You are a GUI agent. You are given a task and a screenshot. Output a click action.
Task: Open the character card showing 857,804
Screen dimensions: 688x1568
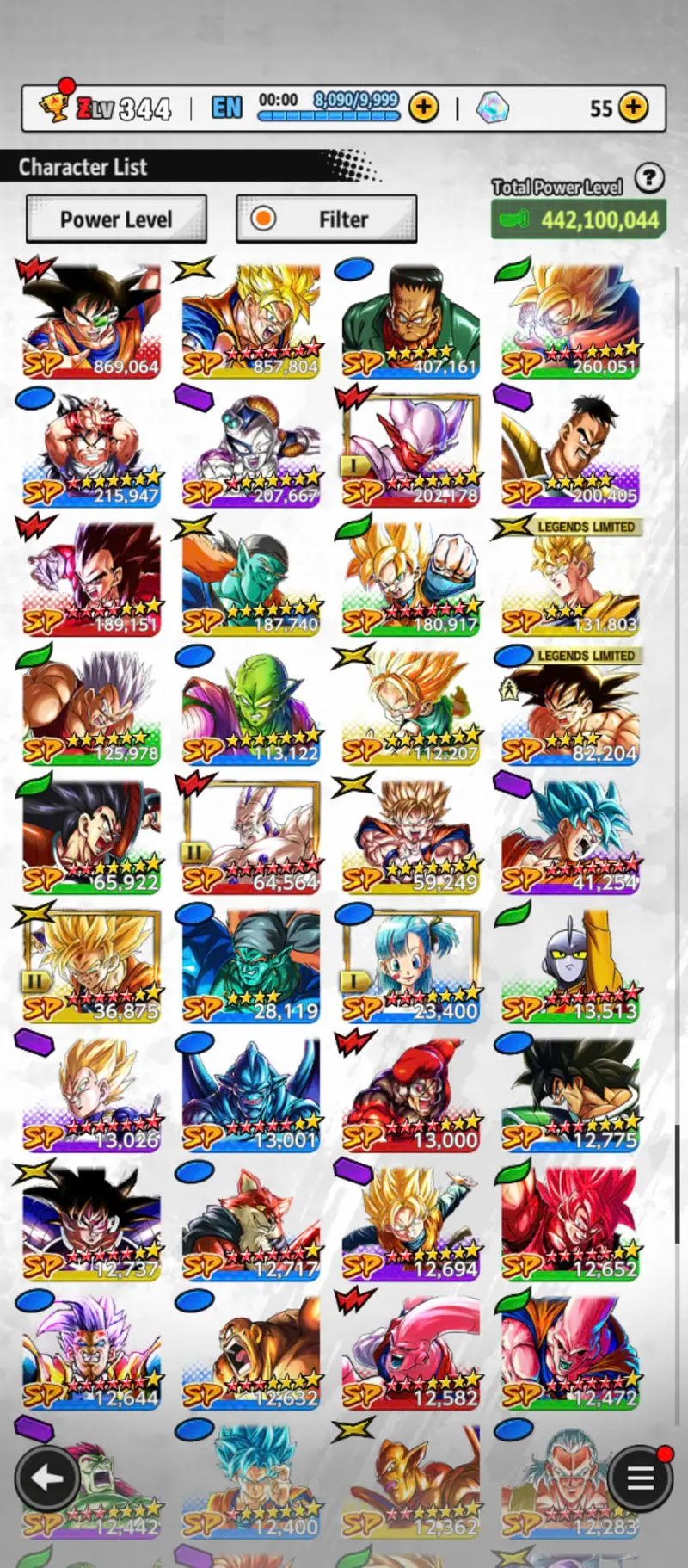click(251, 320)
